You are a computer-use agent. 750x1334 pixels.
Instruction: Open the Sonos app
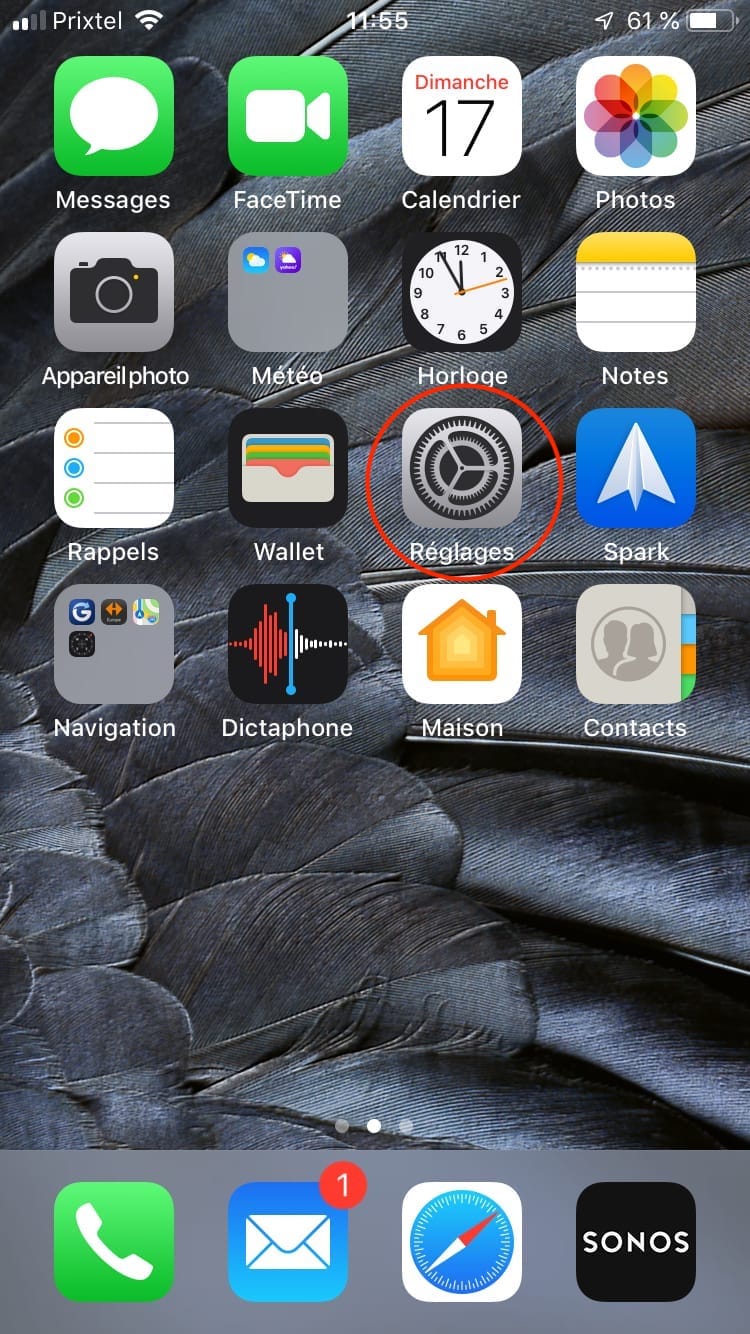[x=635, y=1242]
